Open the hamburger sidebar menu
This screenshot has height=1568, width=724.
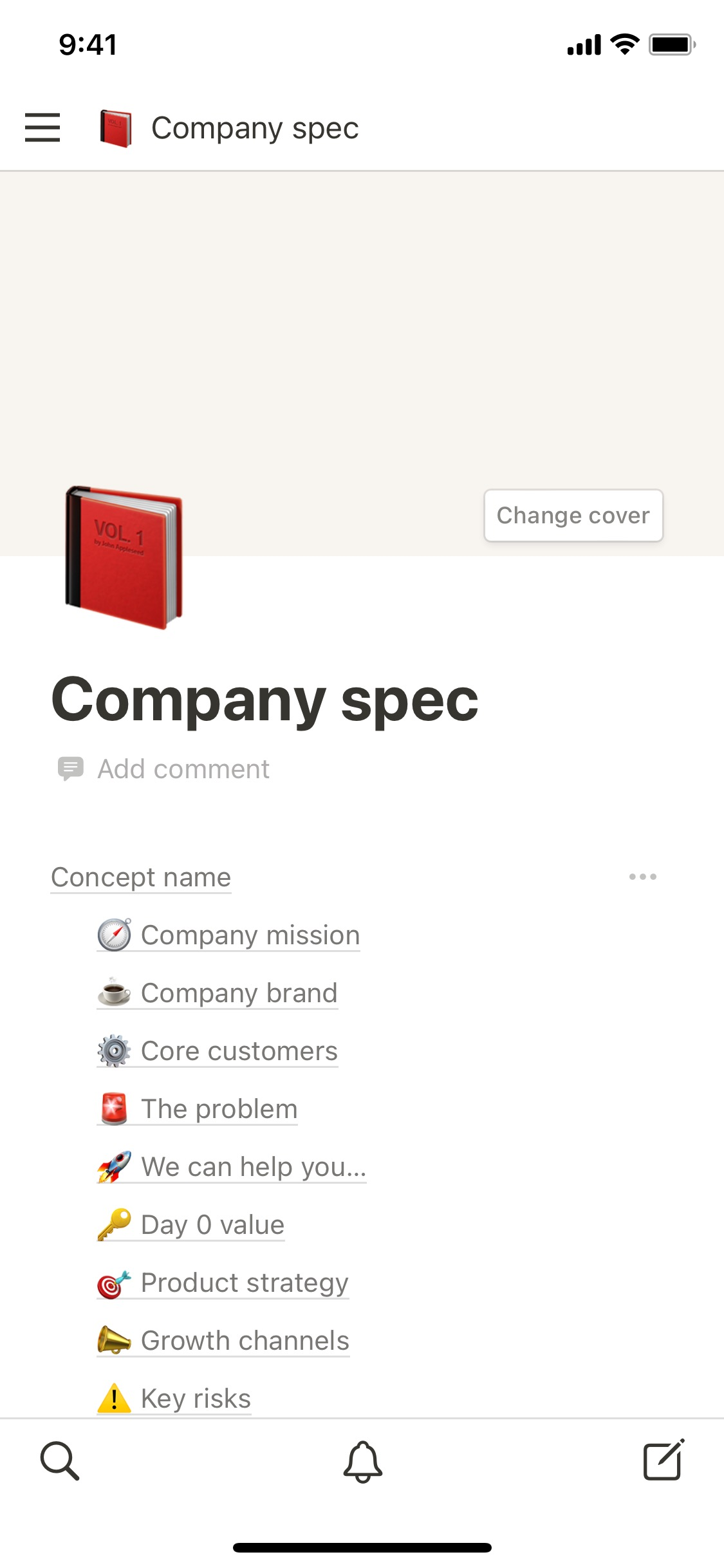(42, 127)
